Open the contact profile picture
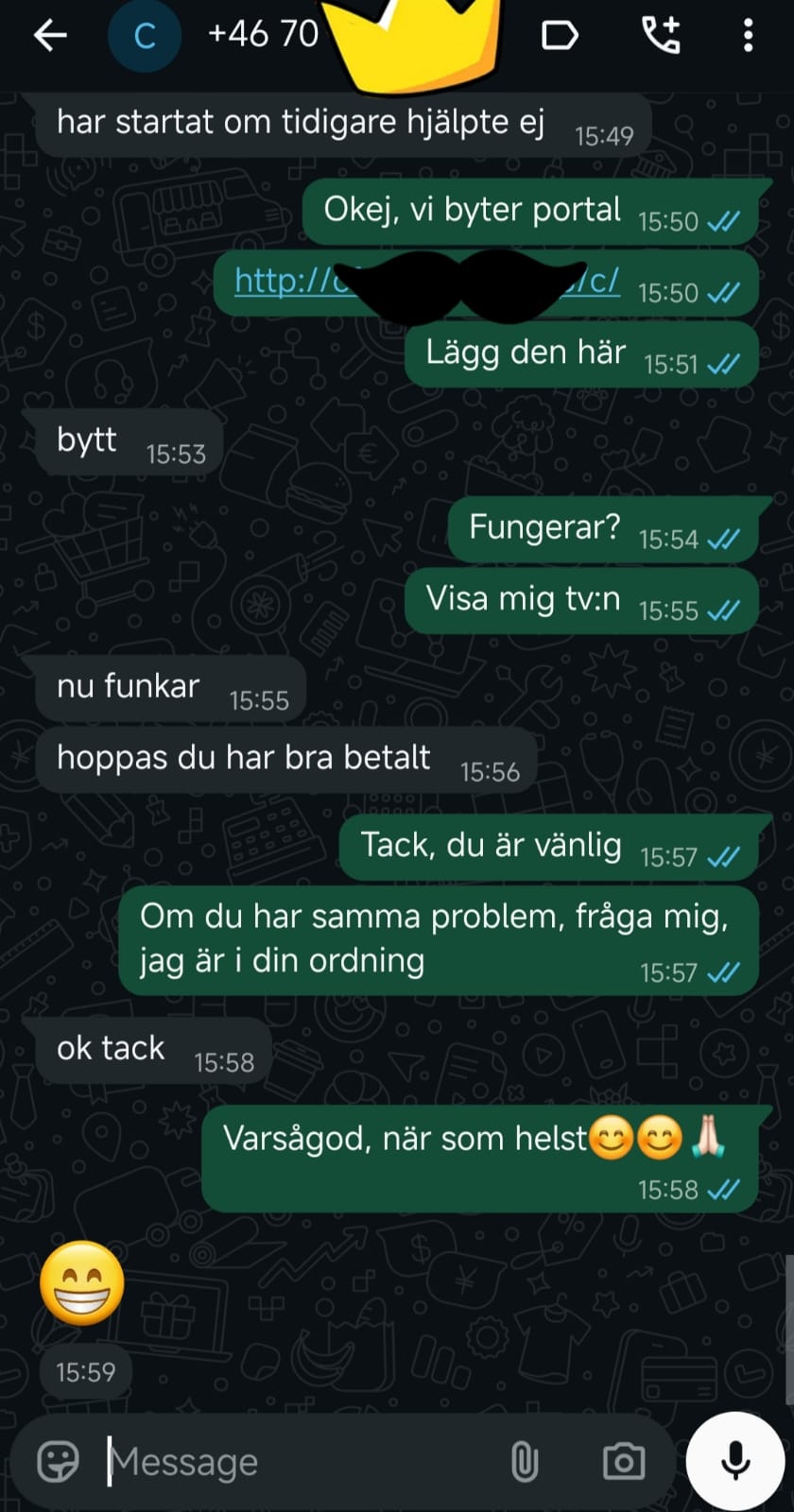 pyautogui.click(x=144, y=36)
